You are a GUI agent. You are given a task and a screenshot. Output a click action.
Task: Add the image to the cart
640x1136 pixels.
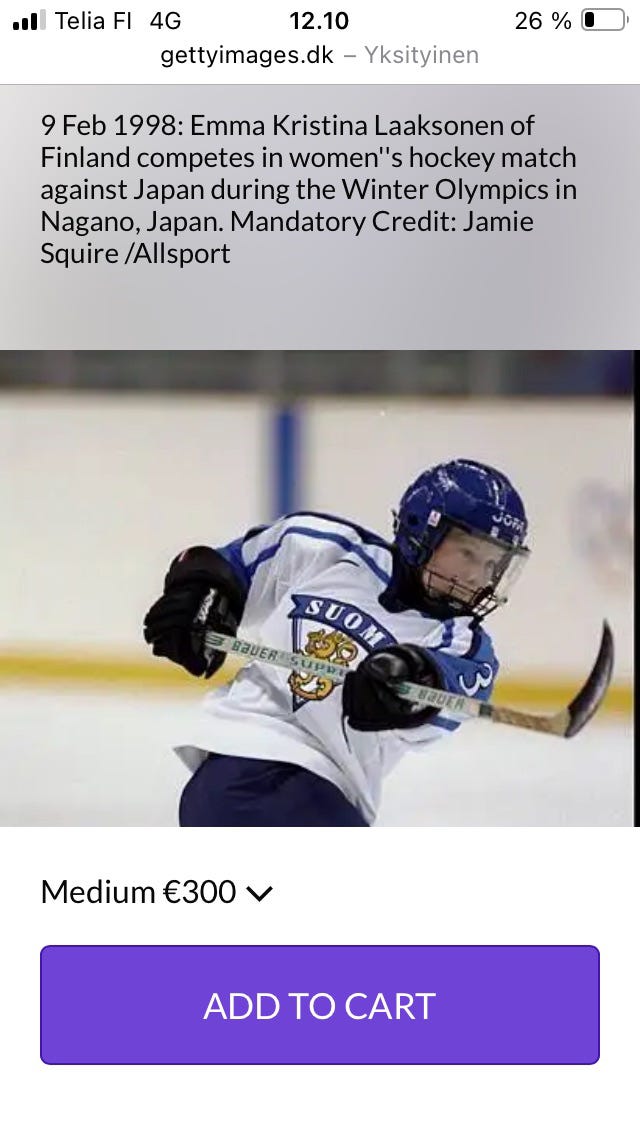click(319, 1004)
